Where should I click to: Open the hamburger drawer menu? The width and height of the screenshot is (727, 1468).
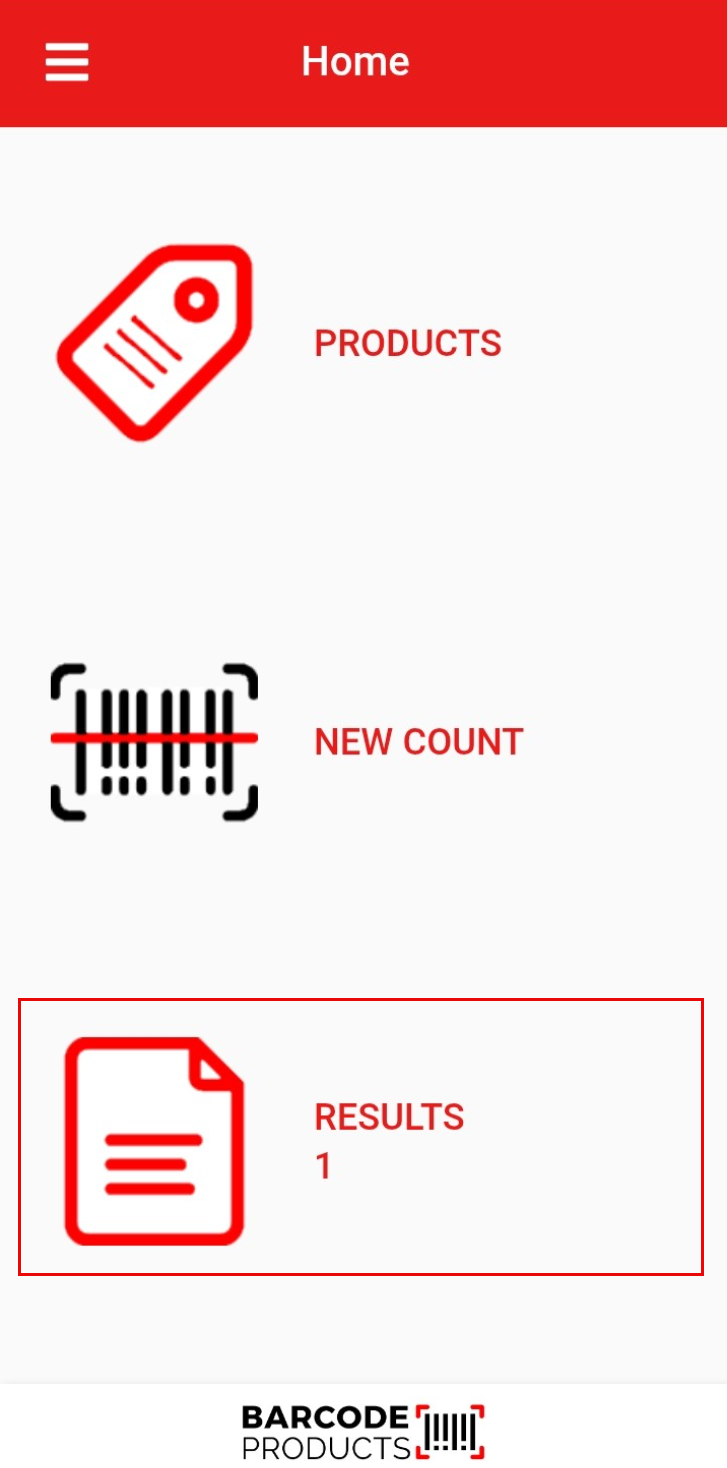tap(67, 63)
